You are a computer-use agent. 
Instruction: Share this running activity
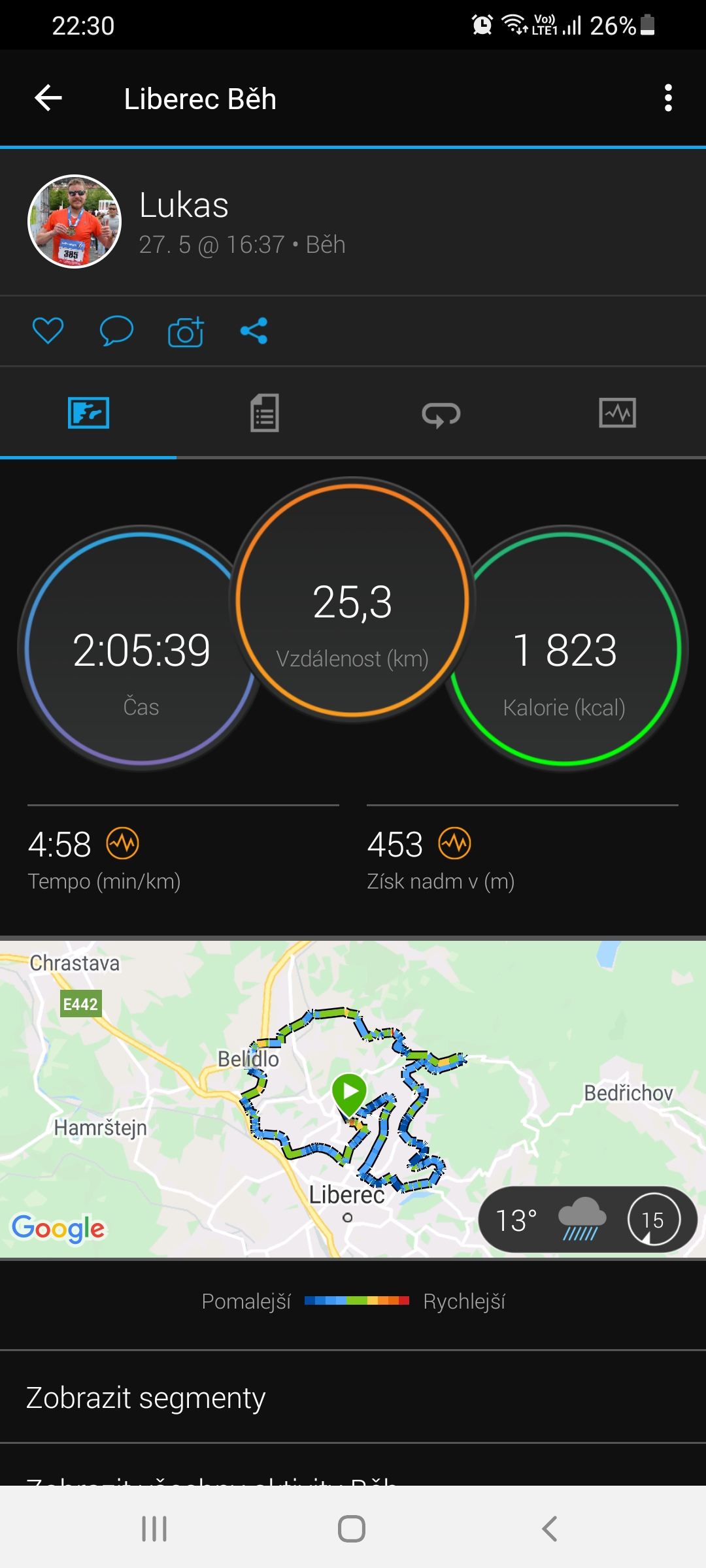coord(254,331)
